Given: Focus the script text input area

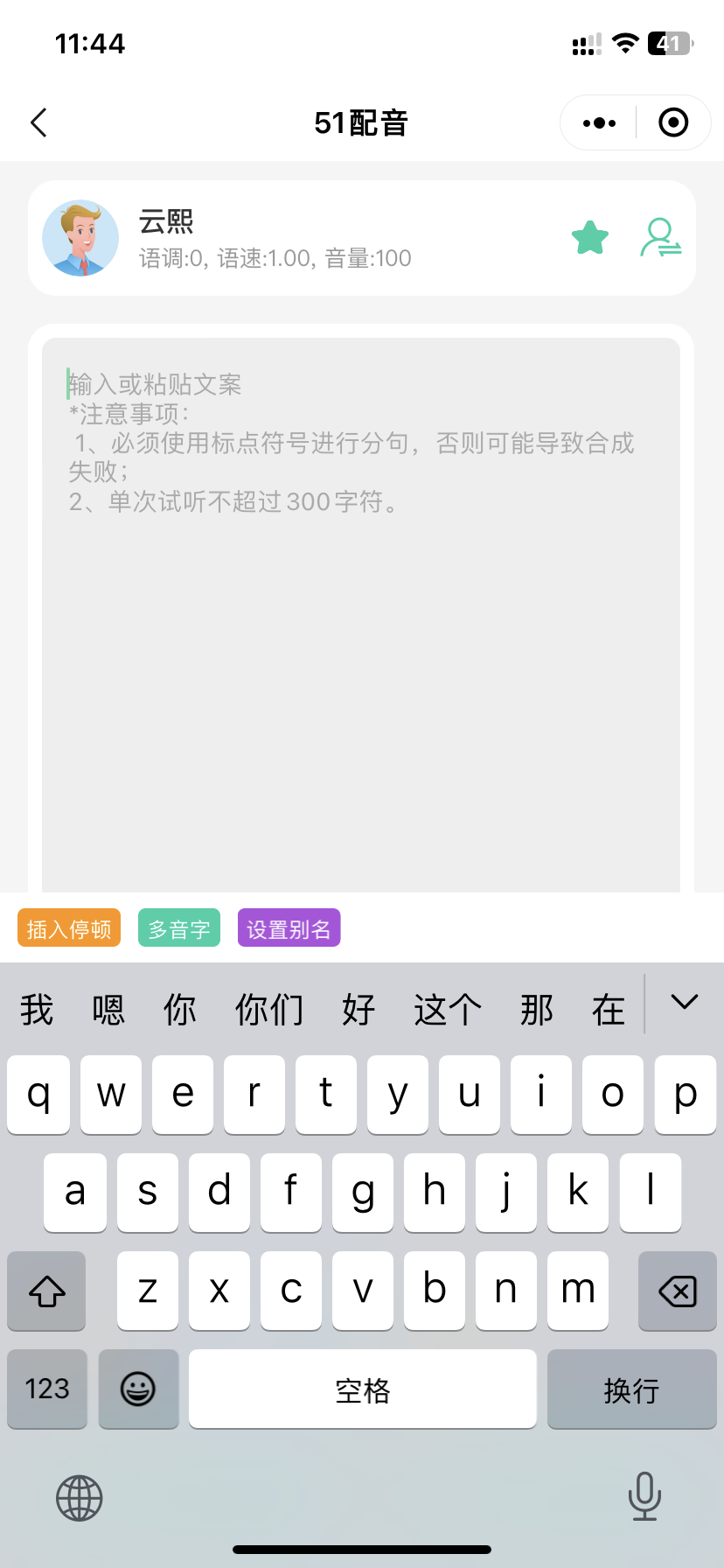Looking at the screenshot, I should tap(360, 612).
